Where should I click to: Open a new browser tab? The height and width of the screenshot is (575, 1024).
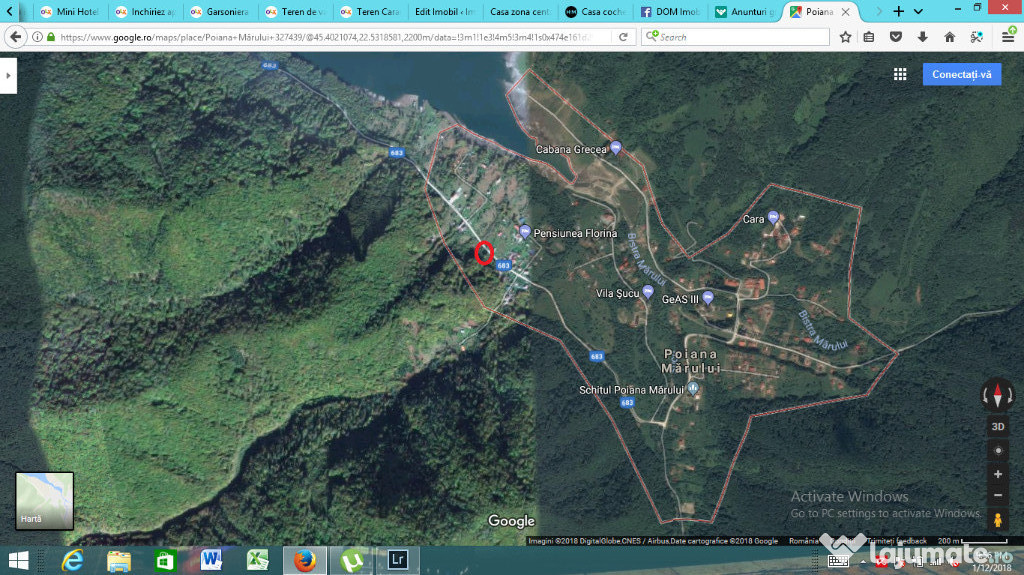898,11
